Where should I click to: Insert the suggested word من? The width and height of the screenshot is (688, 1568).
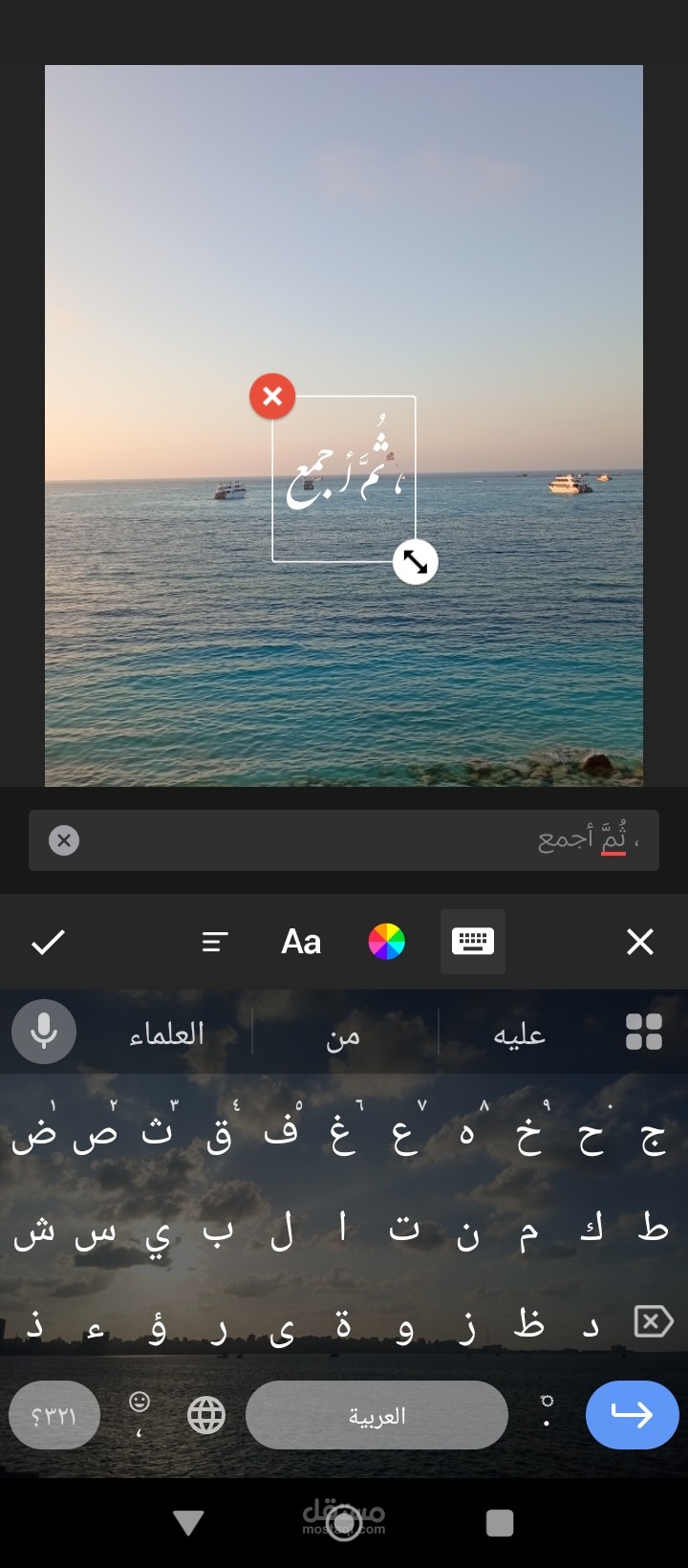point(343,1034)
